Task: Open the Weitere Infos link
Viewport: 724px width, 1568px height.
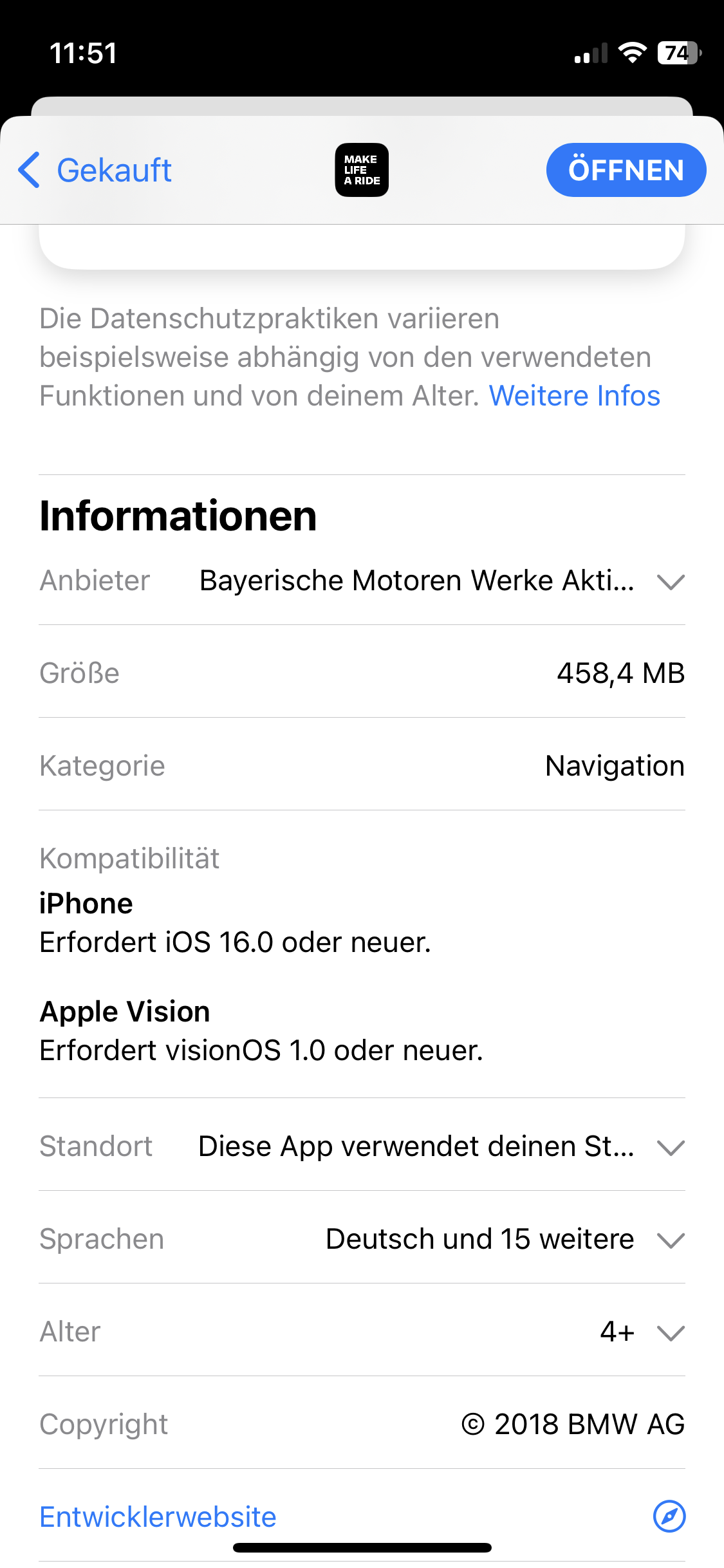Action: point(575,396)
